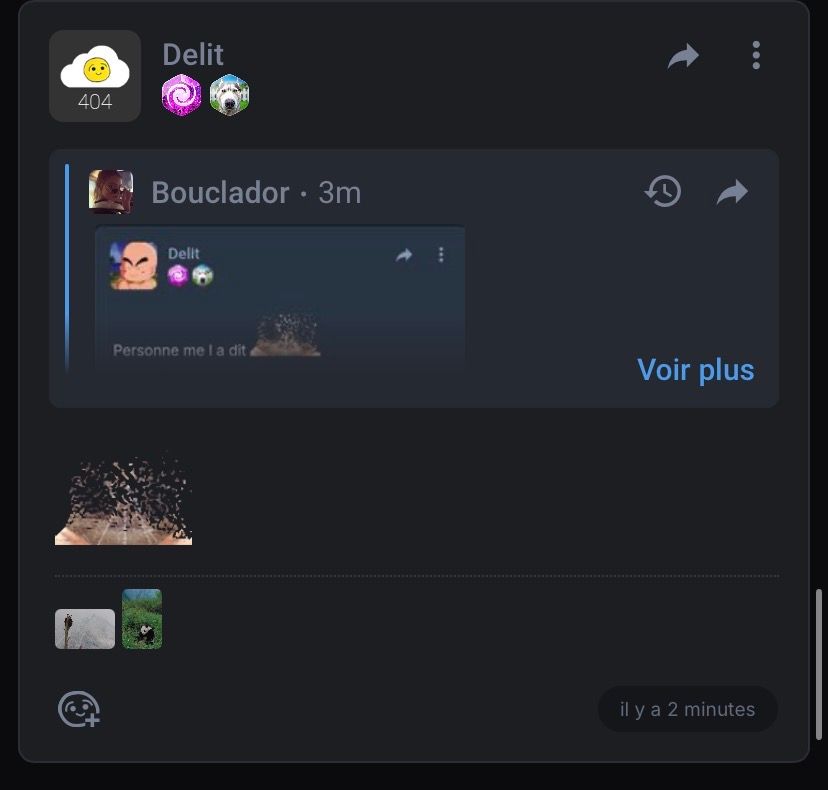Open the grey signature image thumbnail

[85, 629]
